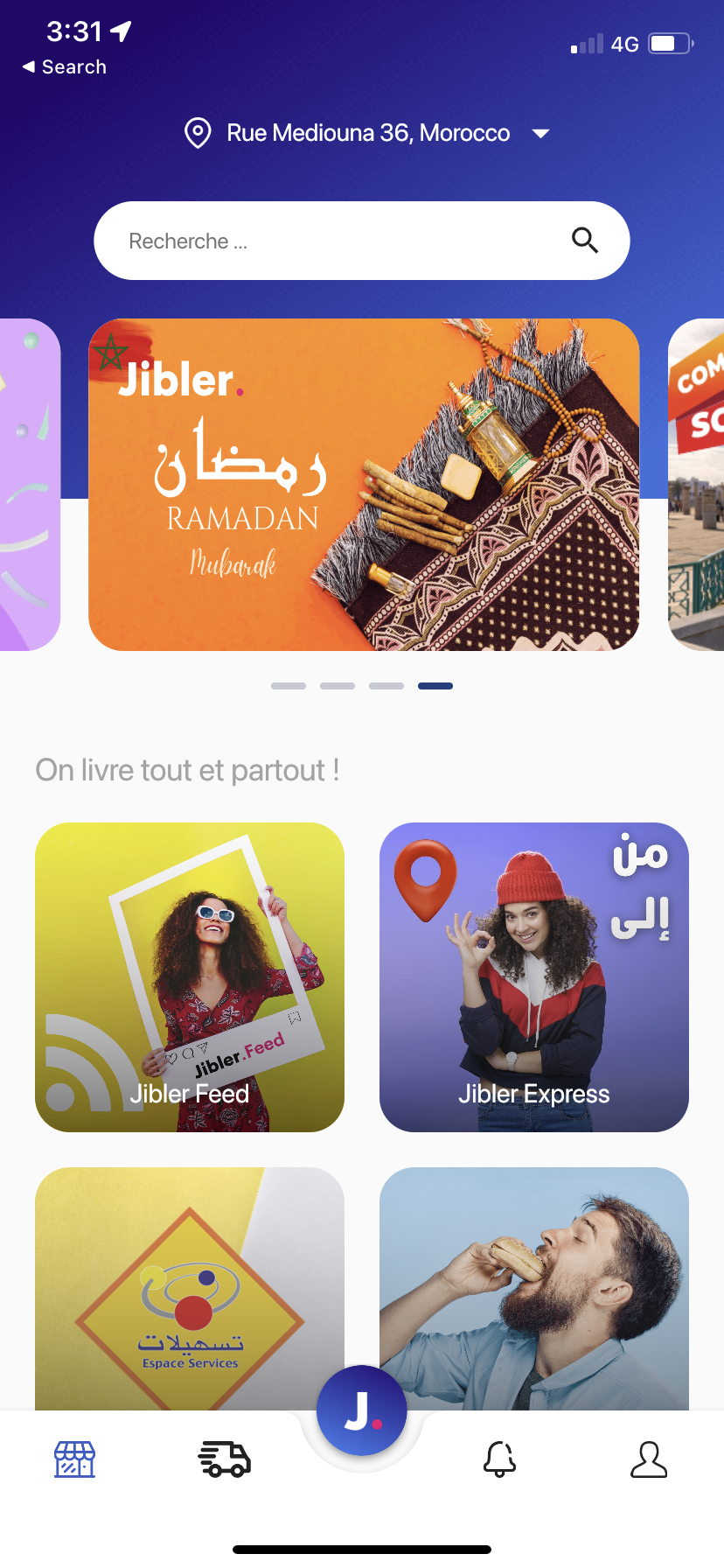Go to the profile tab

point(649,1459)
